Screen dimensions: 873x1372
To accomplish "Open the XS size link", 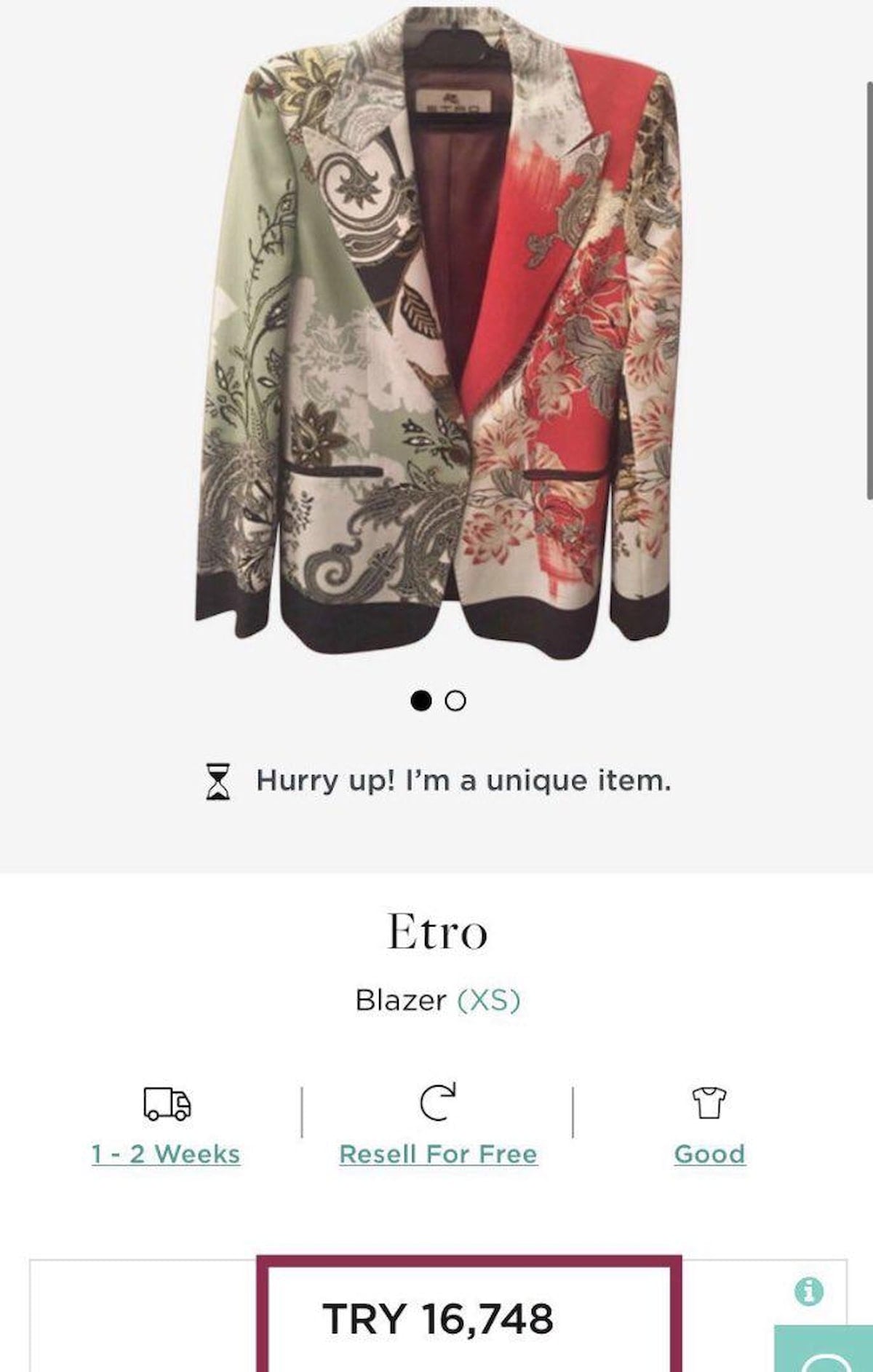I will pos(488,1000).
